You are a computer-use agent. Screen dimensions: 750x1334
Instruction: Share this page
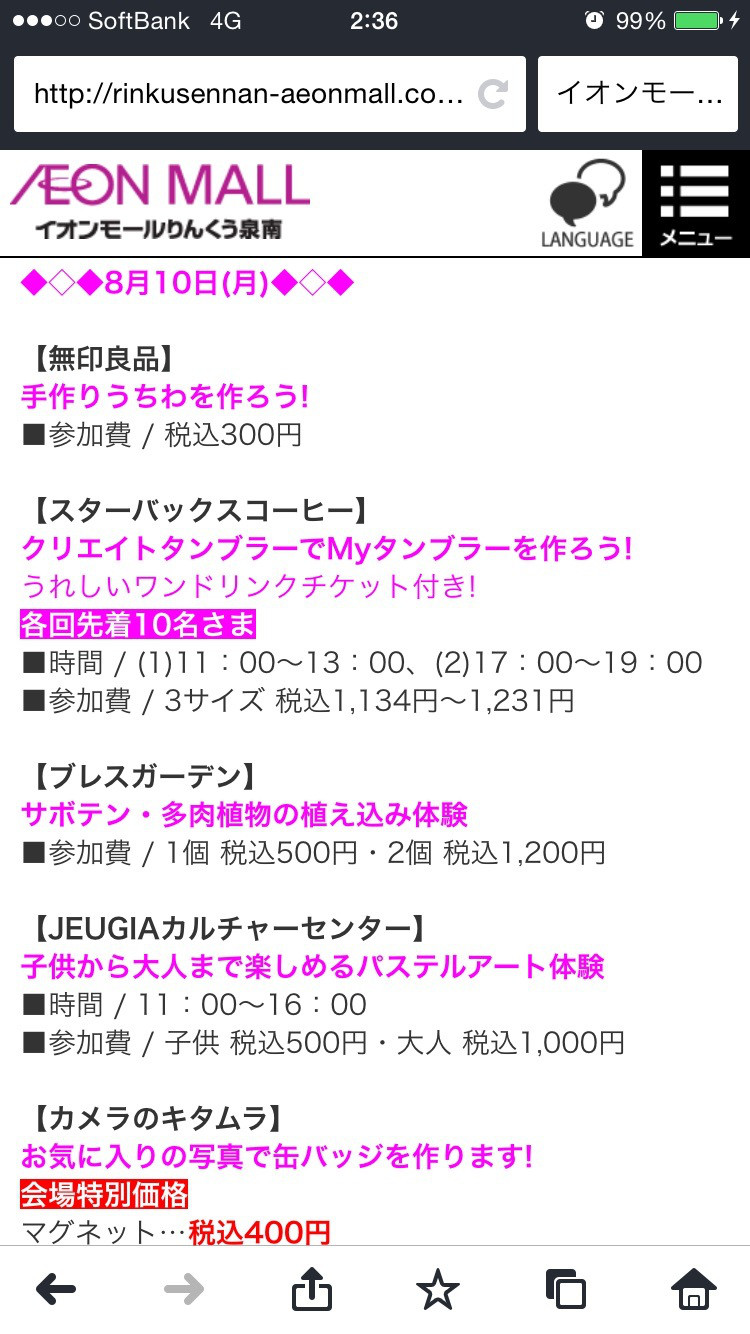pyautogui.click(x=312, y=1288)
